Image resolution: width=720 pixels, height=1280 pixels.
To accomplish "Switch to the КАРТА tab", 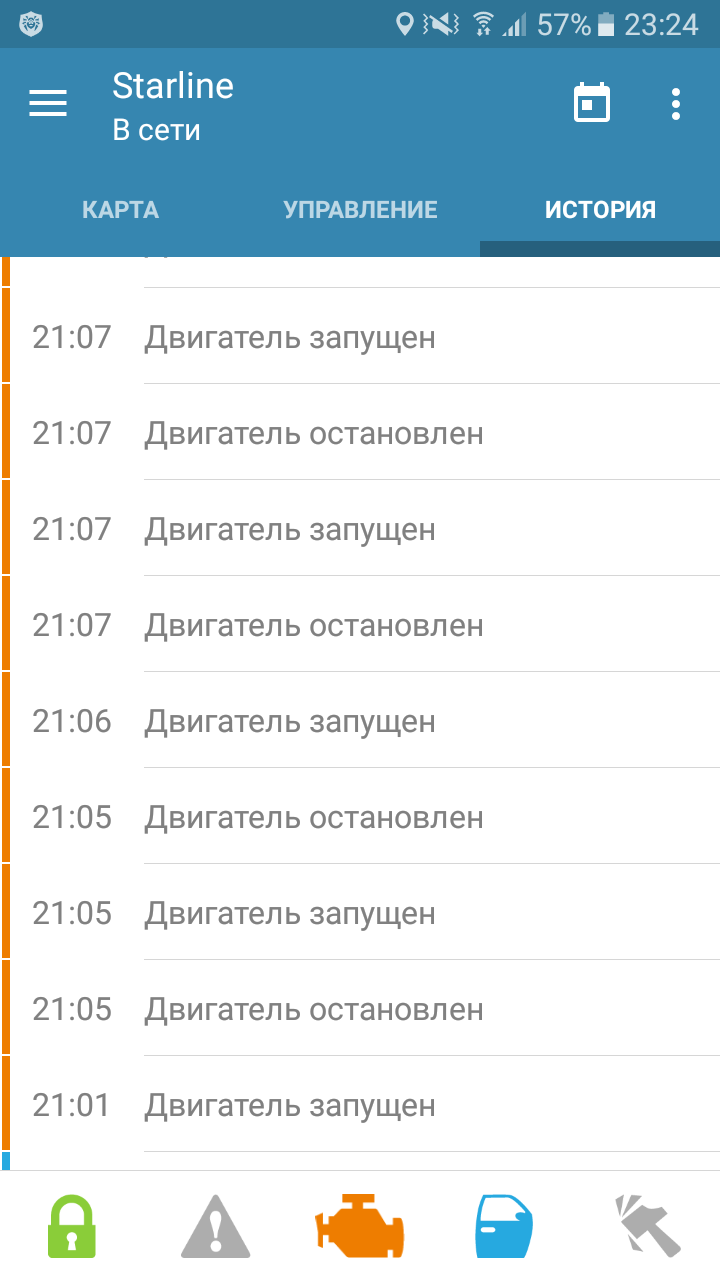I will (x=120, y=210).
